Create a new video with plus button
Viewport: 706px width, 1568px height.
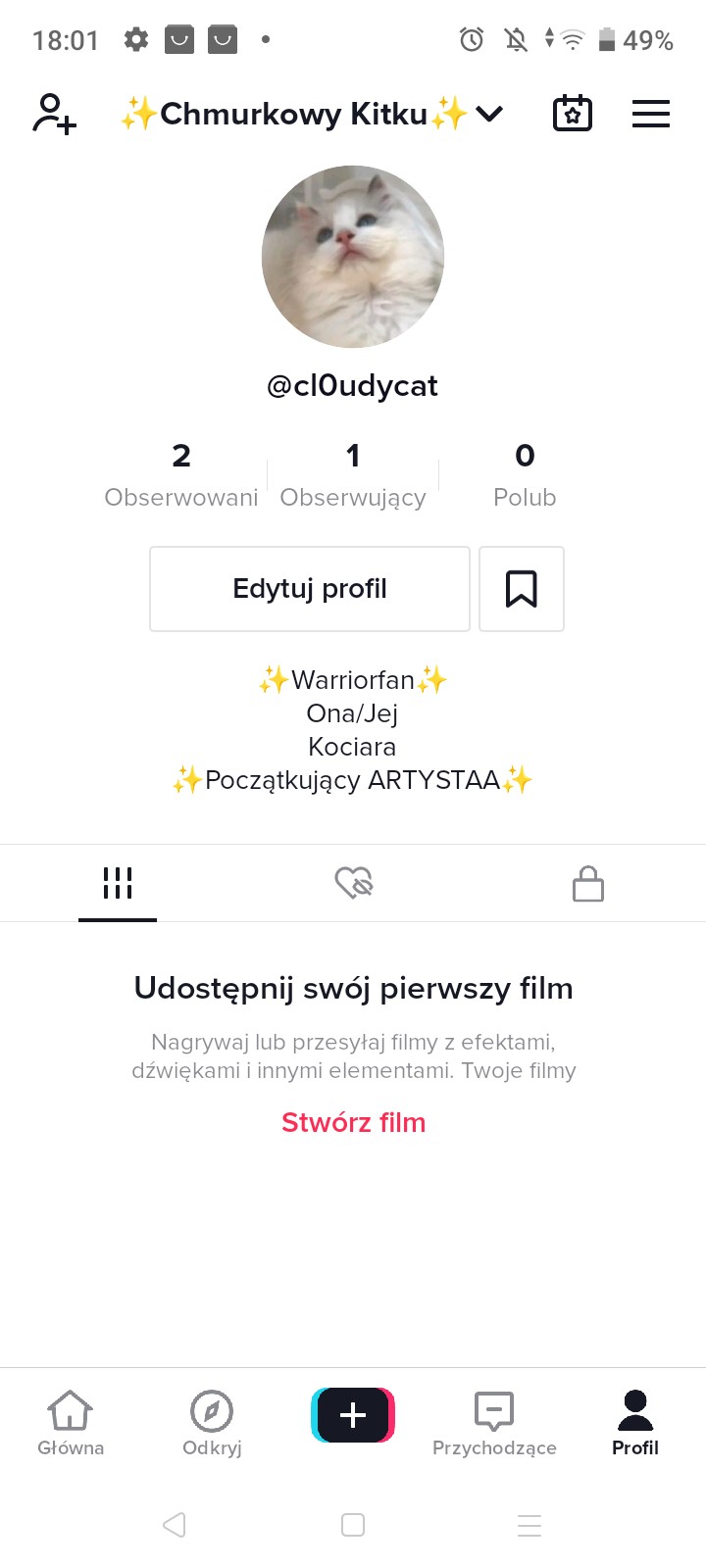(x=353, y=1415)
